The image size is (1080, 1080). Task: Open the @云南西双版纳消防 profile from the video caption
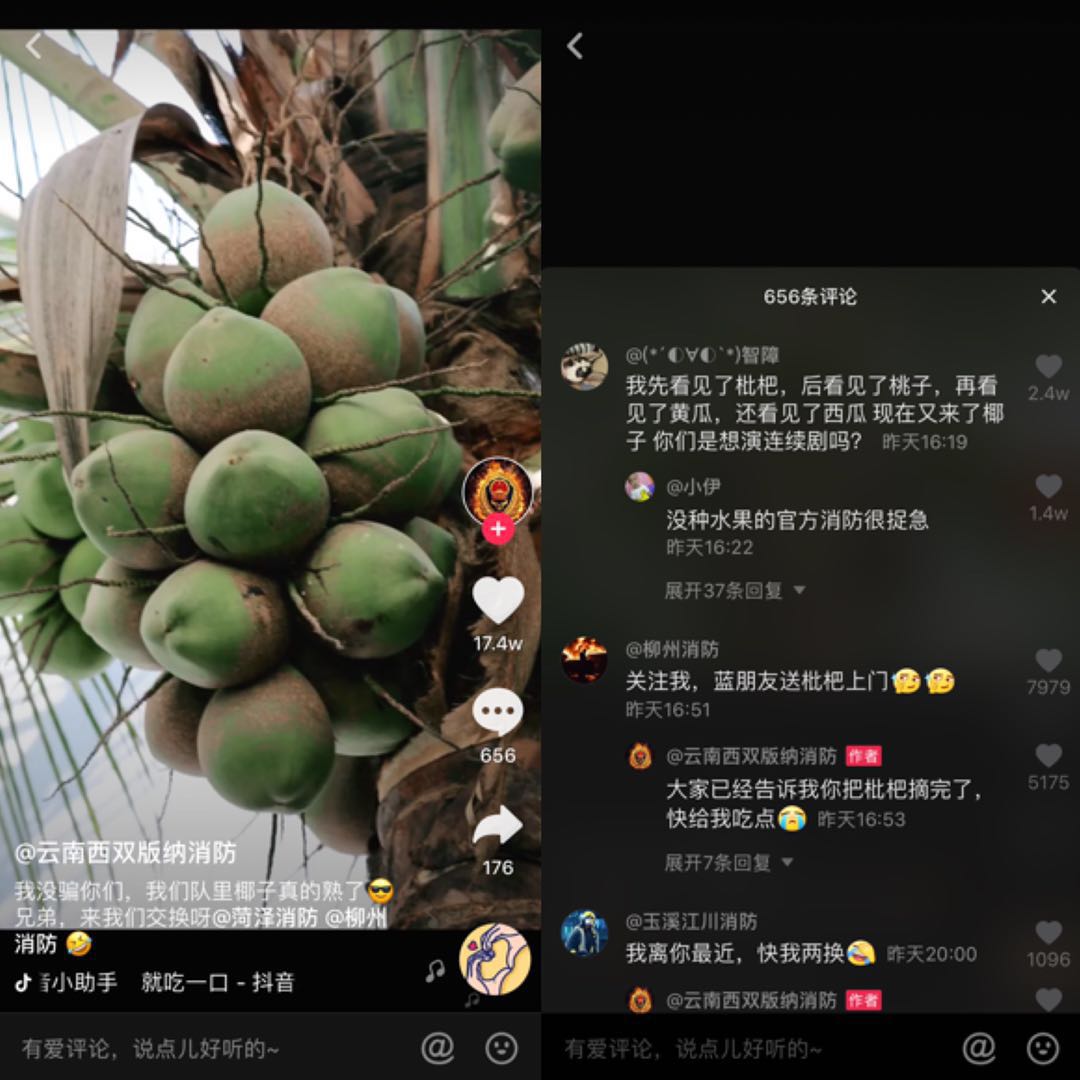pos(125,852)
